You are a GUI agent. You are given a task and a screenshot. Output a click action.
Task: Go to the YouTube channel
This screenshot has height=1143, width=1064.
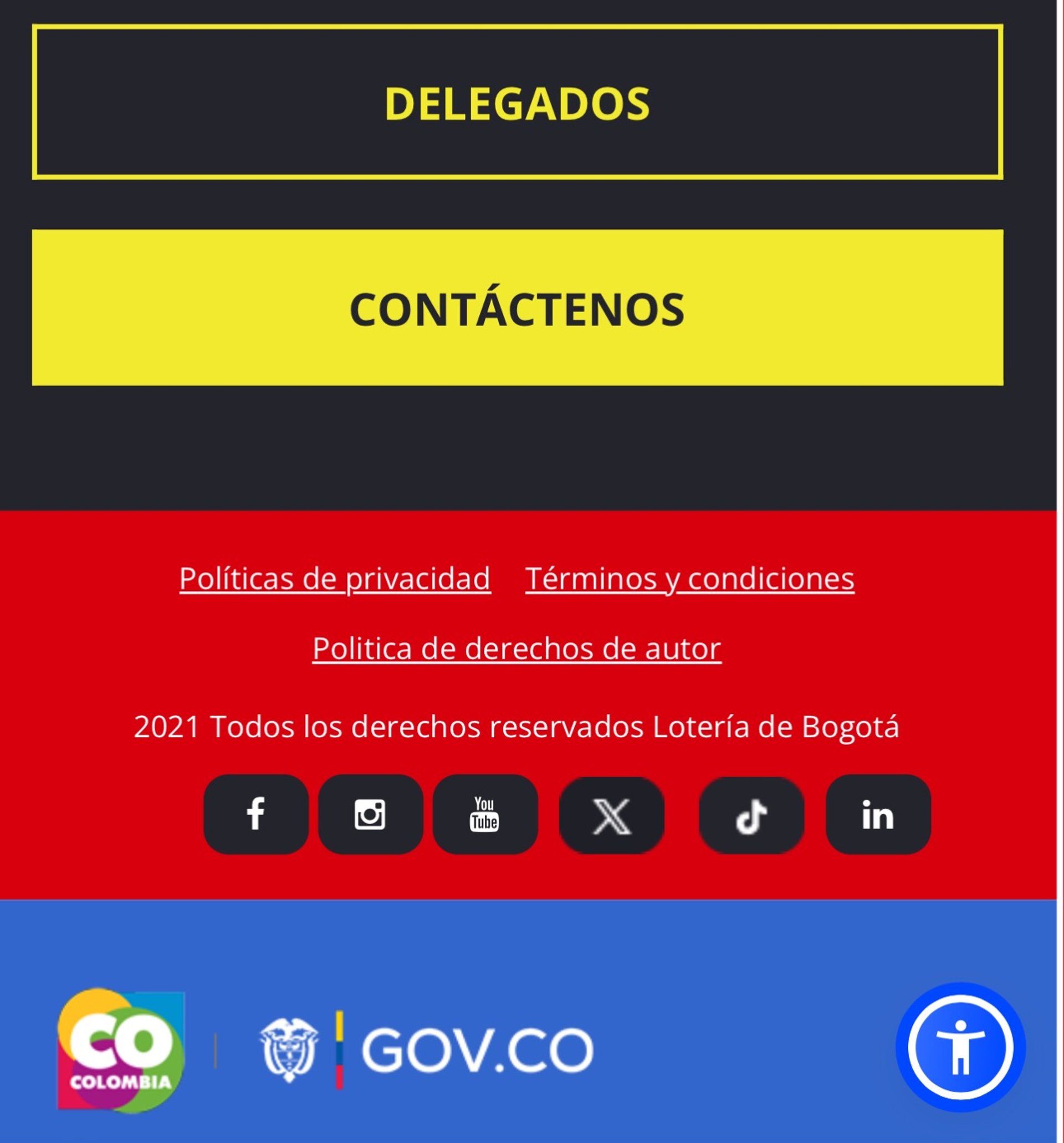[484, 814]
